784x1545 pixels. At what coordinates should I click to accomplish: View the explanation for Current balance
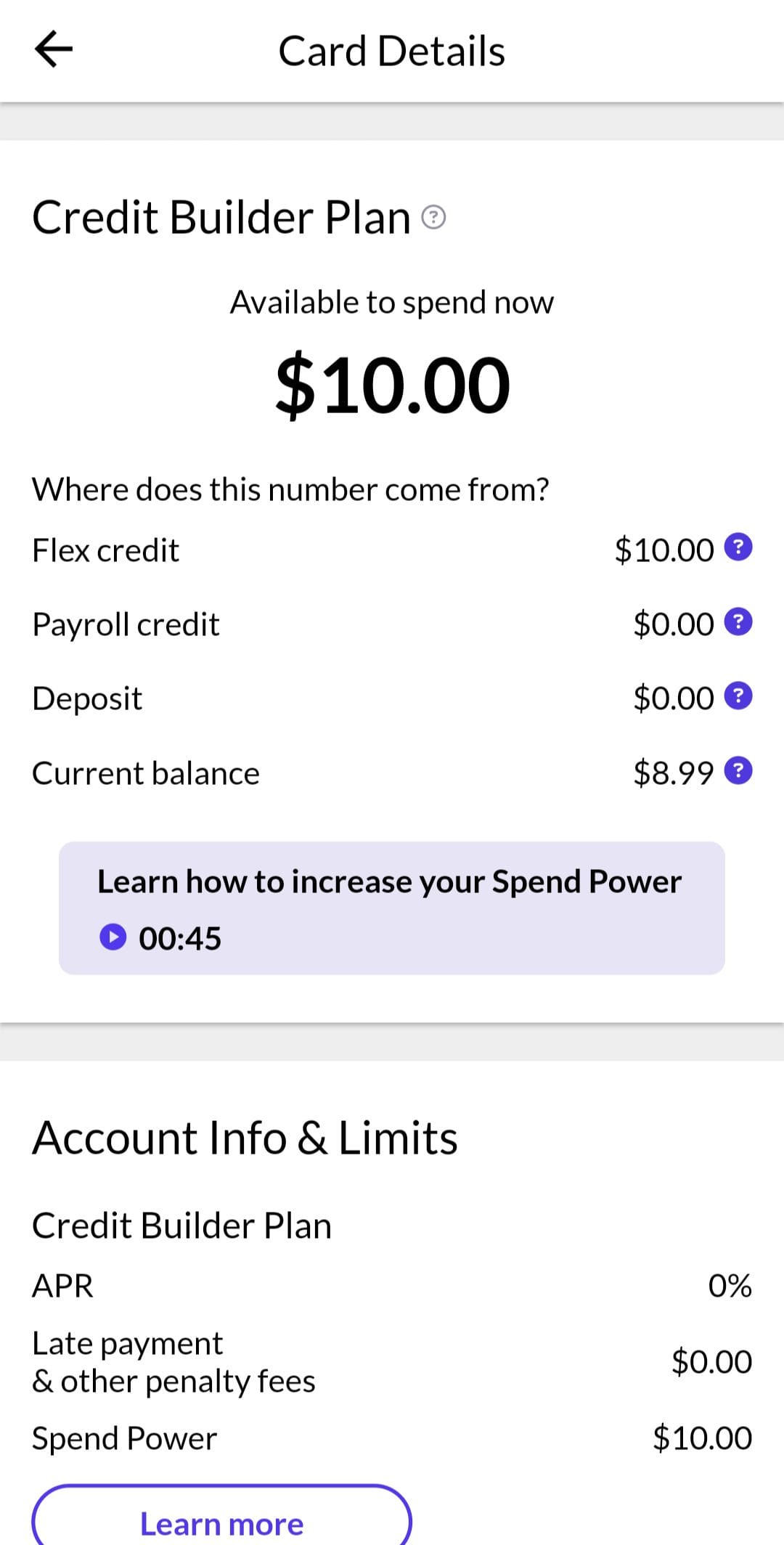click(x=738, y=771)
